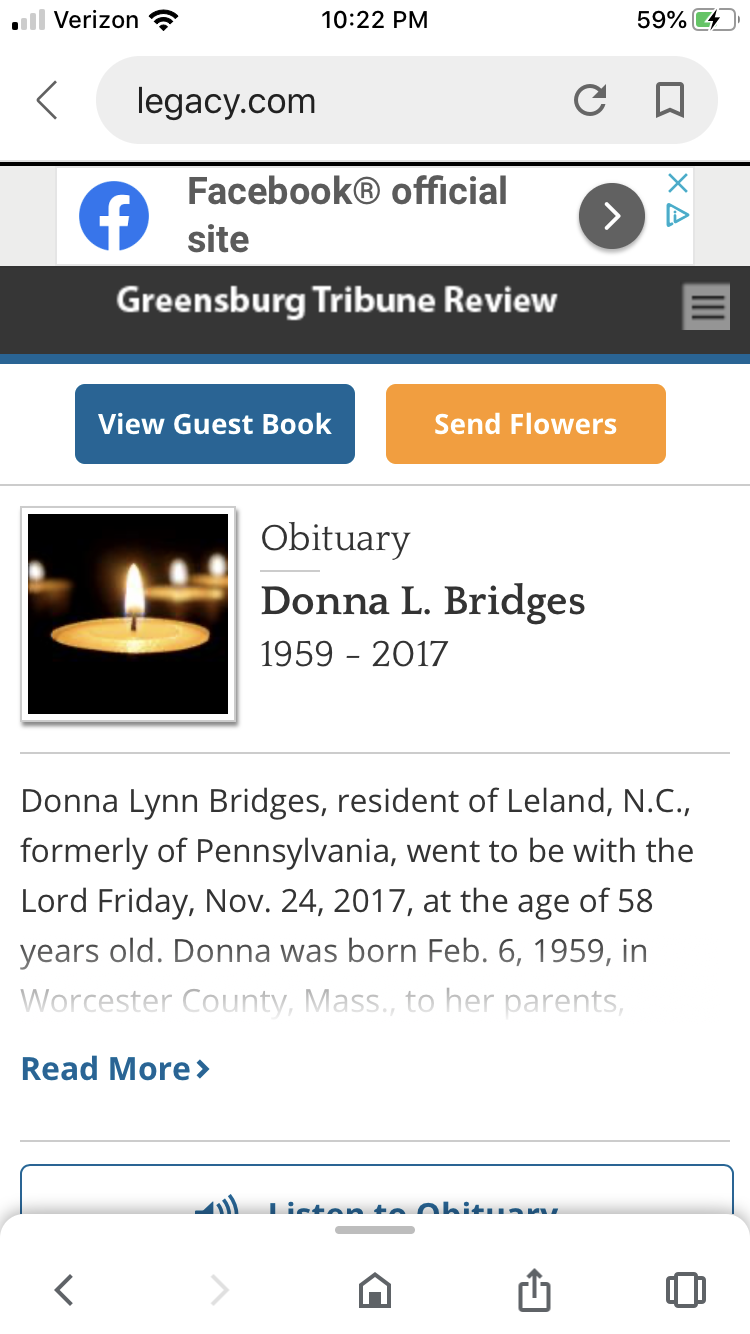750x1334 pixels.
Task: Navigate back with the bottom toolbar arrow
Action: (64, 1290)
